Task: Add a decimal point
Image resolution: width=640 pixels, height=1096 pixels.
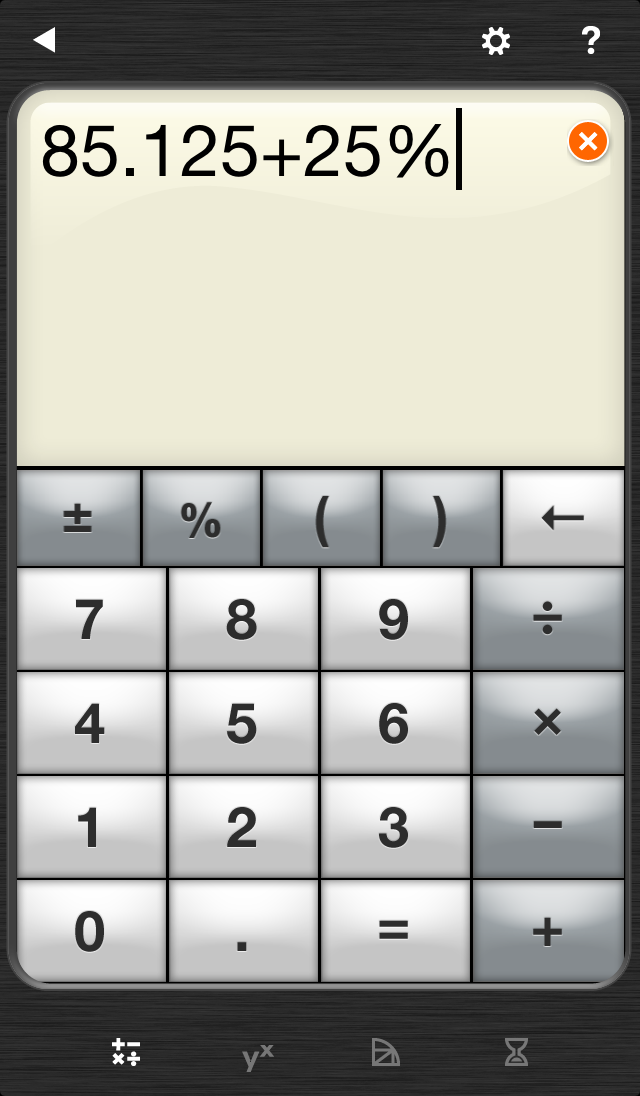Action: (x=242, y=931)
